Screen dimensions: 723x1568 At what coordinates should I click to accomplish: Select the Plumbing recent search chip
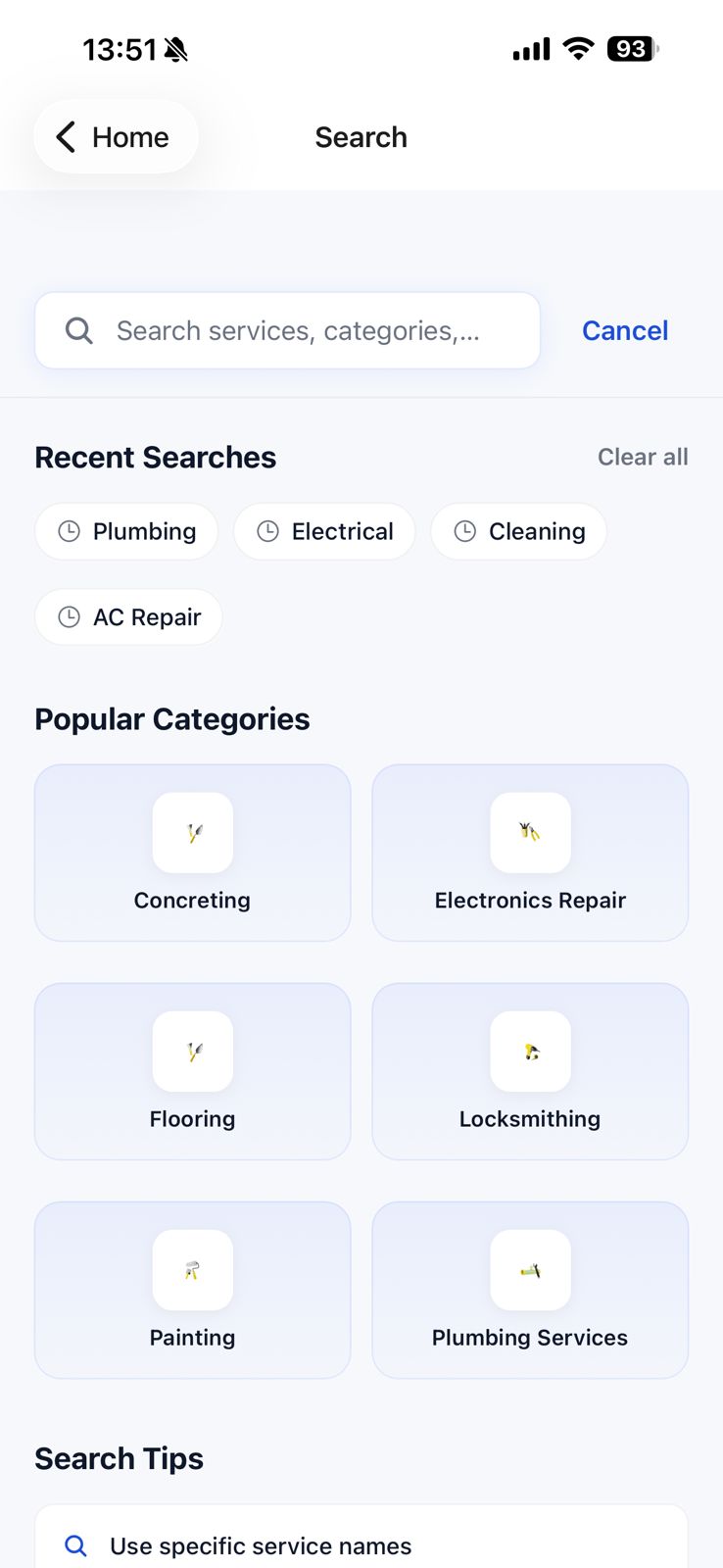126,531
